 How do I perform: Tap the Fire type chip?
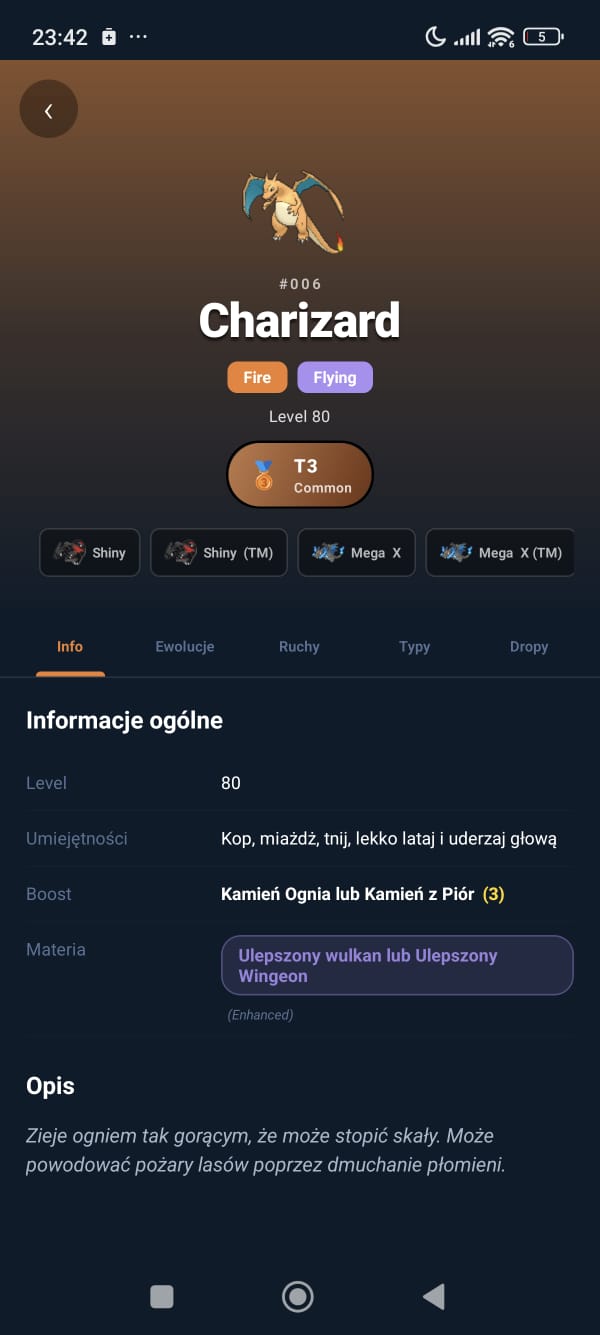(x=257, y=377)
